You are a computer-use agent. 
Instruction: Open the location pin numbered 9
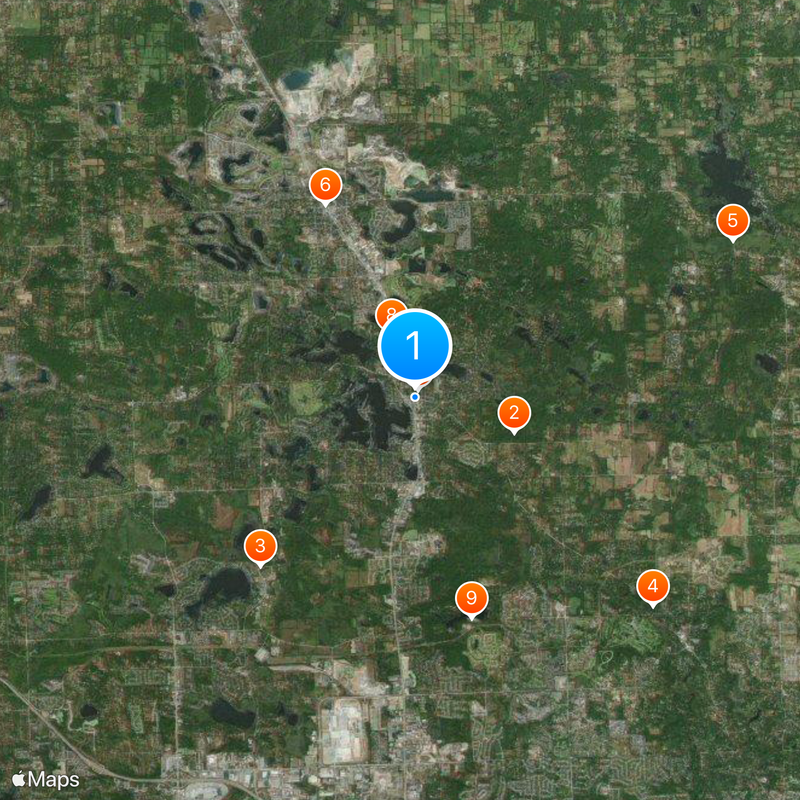point(471,598)
